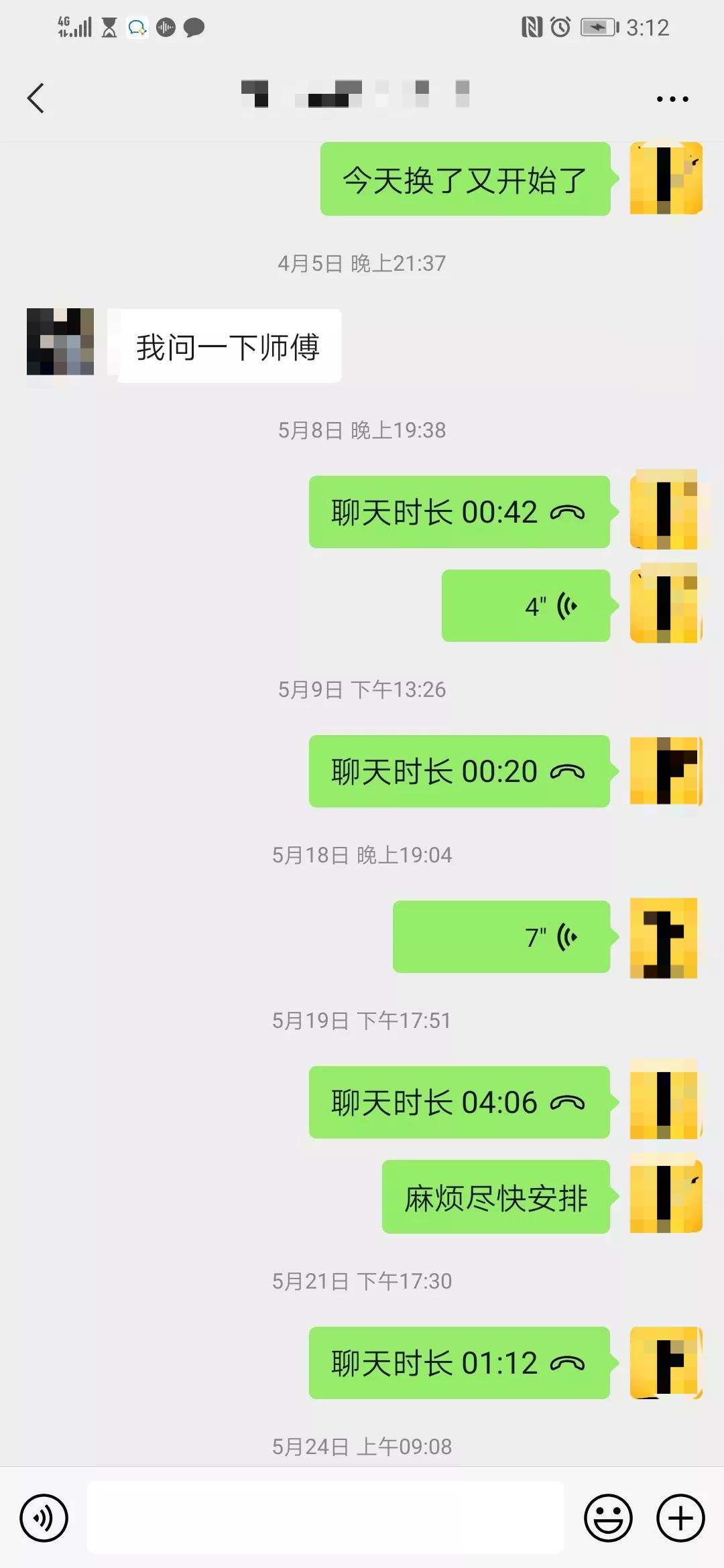Focus the message text field
The image size is (724, 1568).
point(325,1518)
